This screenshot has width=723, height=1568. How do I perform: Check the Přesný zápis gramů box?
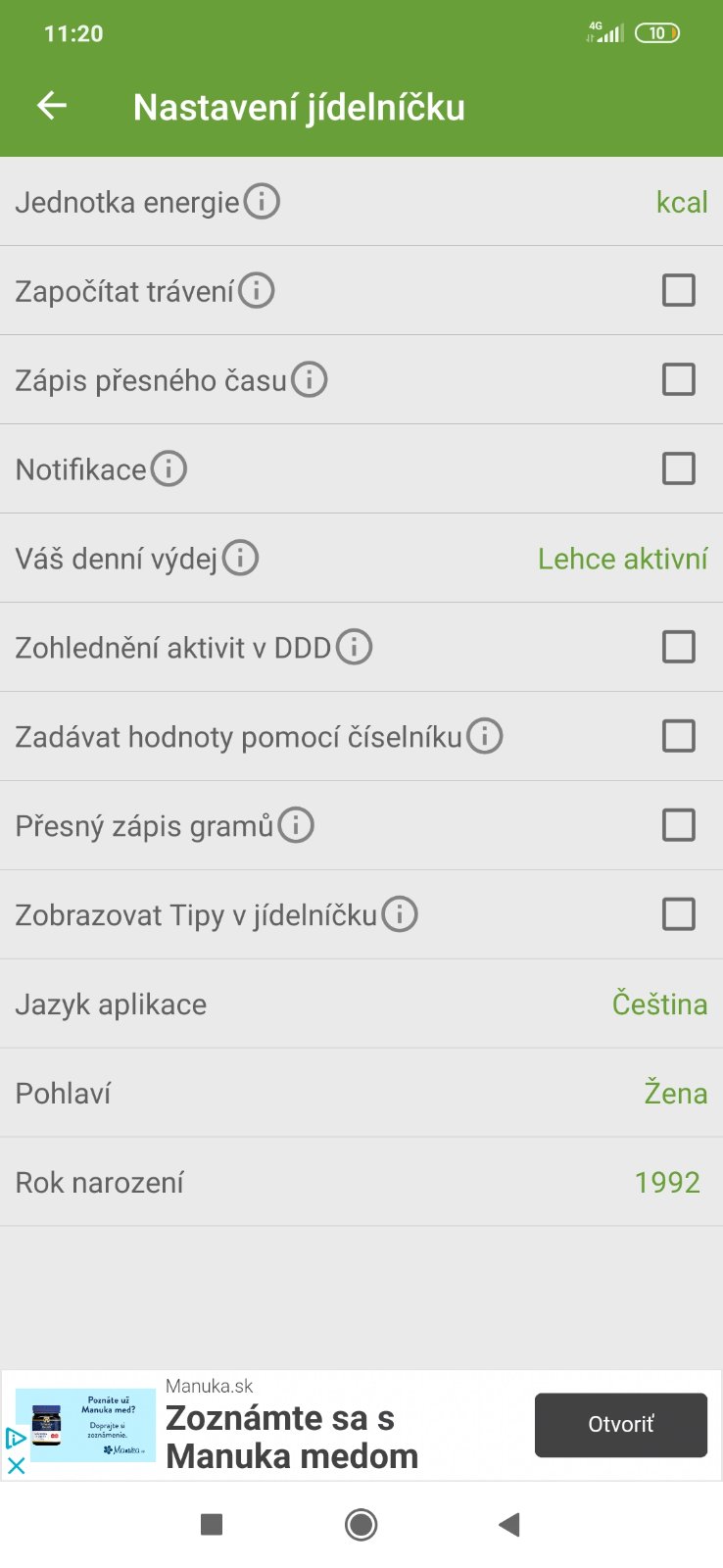coord(678,826)
